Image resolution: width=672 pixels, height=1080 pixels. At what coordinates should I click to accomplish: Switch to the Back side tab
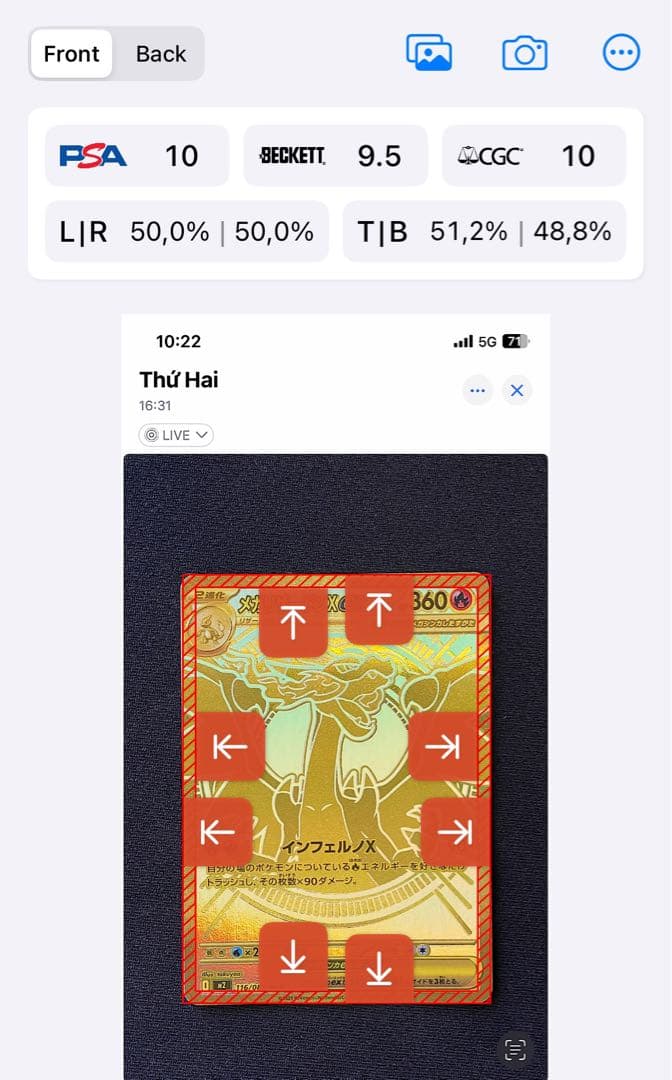point(161,54)
